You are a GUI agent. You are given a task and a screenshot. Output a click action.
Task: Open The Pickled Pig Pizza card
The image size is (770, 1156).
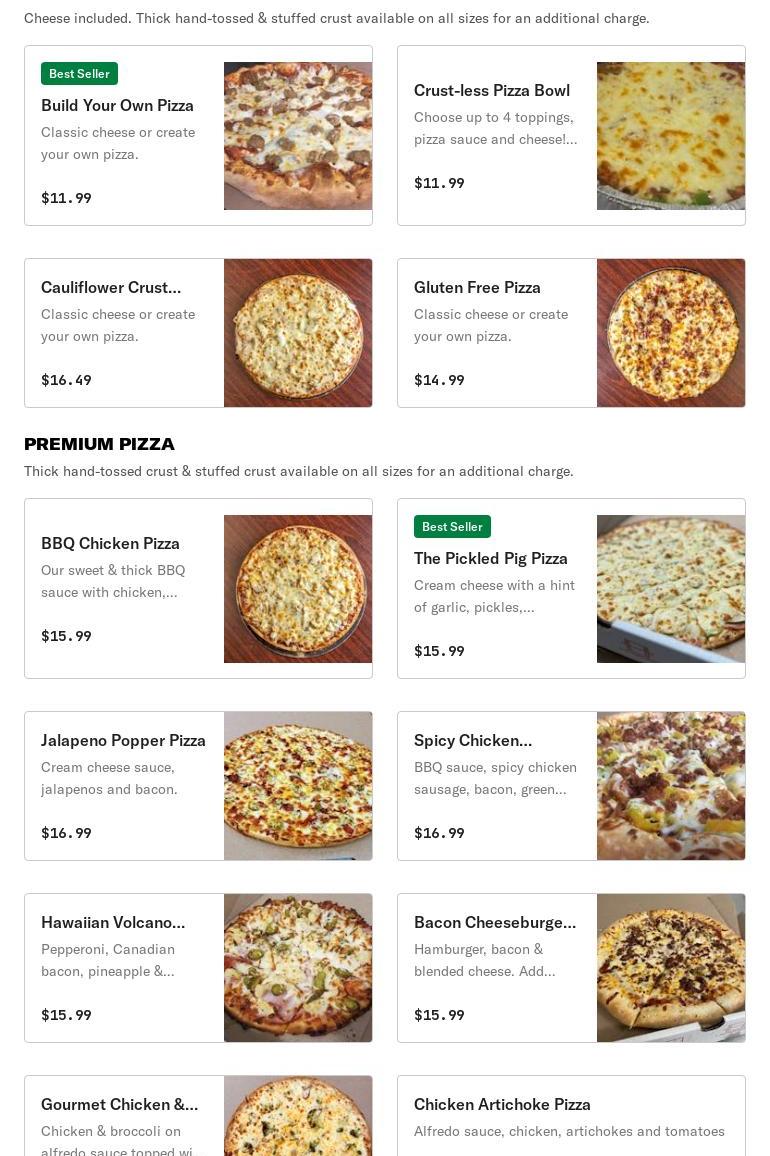571,589
